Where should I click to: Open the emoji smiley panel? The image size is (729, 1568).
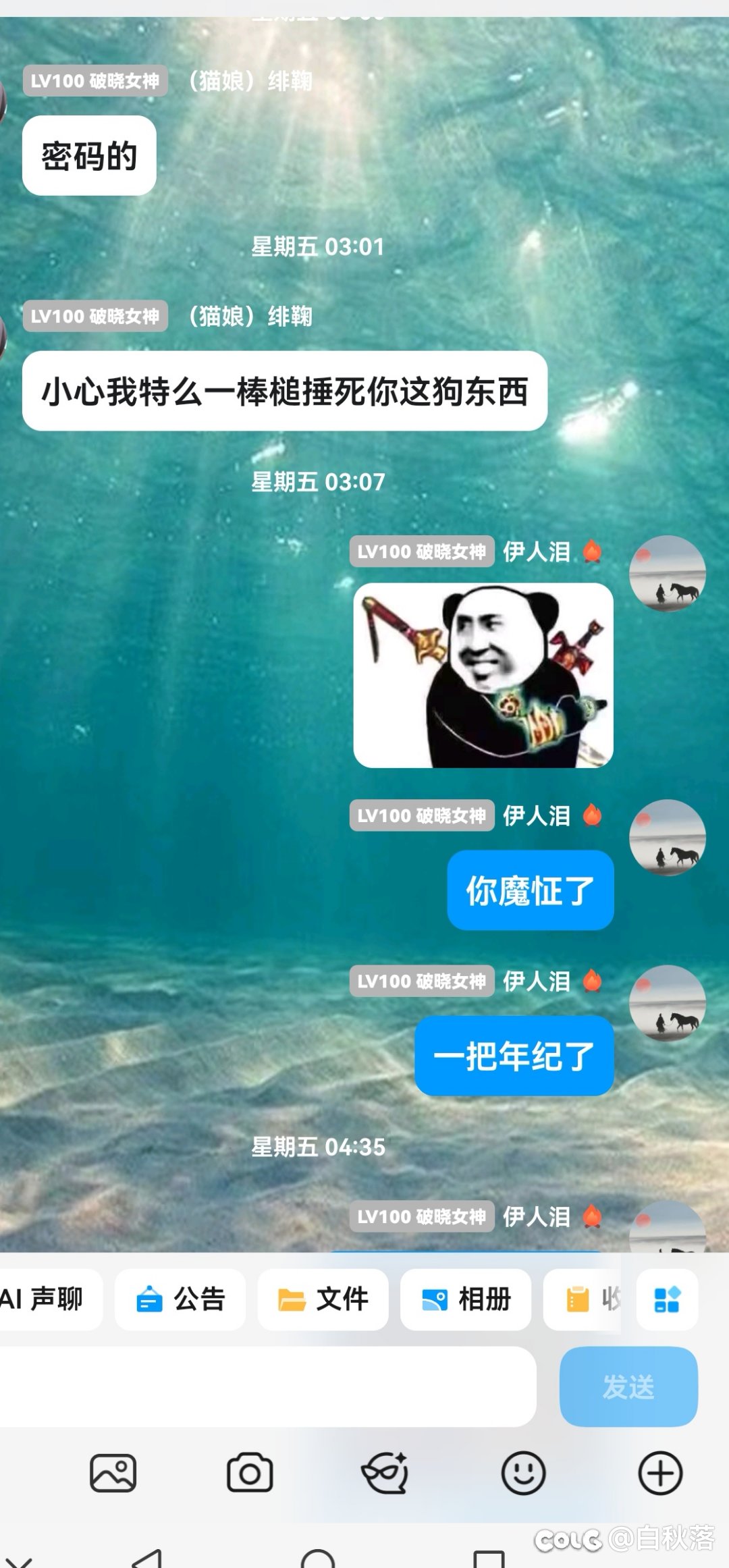click(x=523, y=1473)
